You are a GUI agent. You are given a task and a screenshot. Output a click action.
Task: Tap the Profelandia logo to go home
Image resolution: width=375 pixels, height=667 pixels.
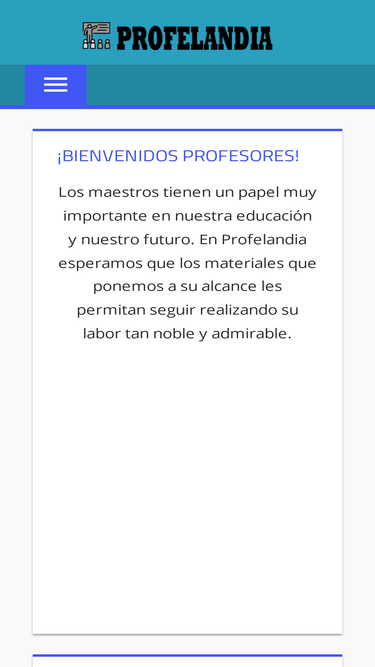tap(178, 37)
